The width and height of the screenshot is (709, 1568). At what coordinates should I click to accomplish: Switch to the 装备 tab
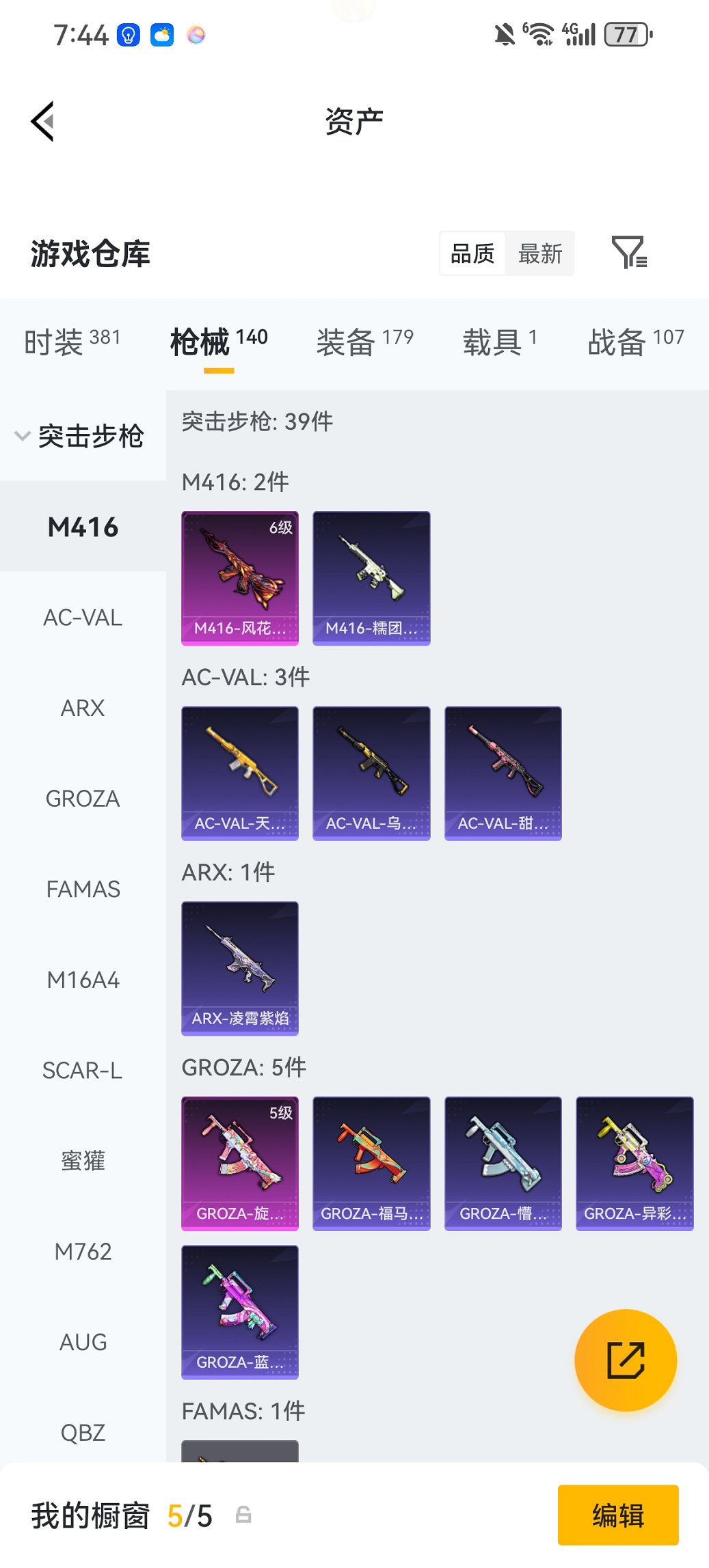click(x=364, y=341)
